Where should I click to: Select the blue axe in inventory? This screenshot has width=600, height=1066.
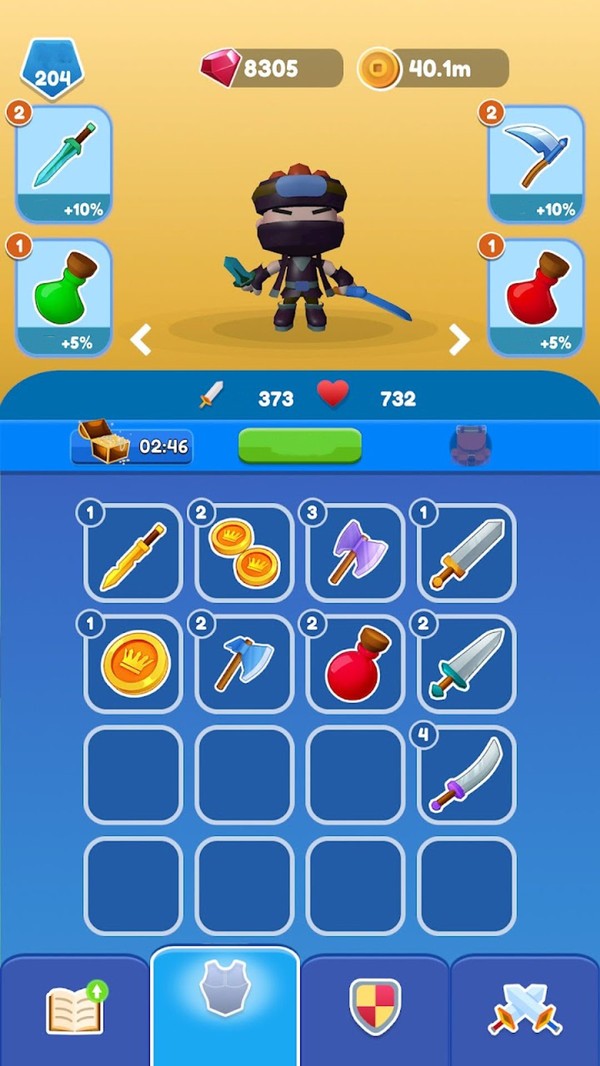coord(244,663)
